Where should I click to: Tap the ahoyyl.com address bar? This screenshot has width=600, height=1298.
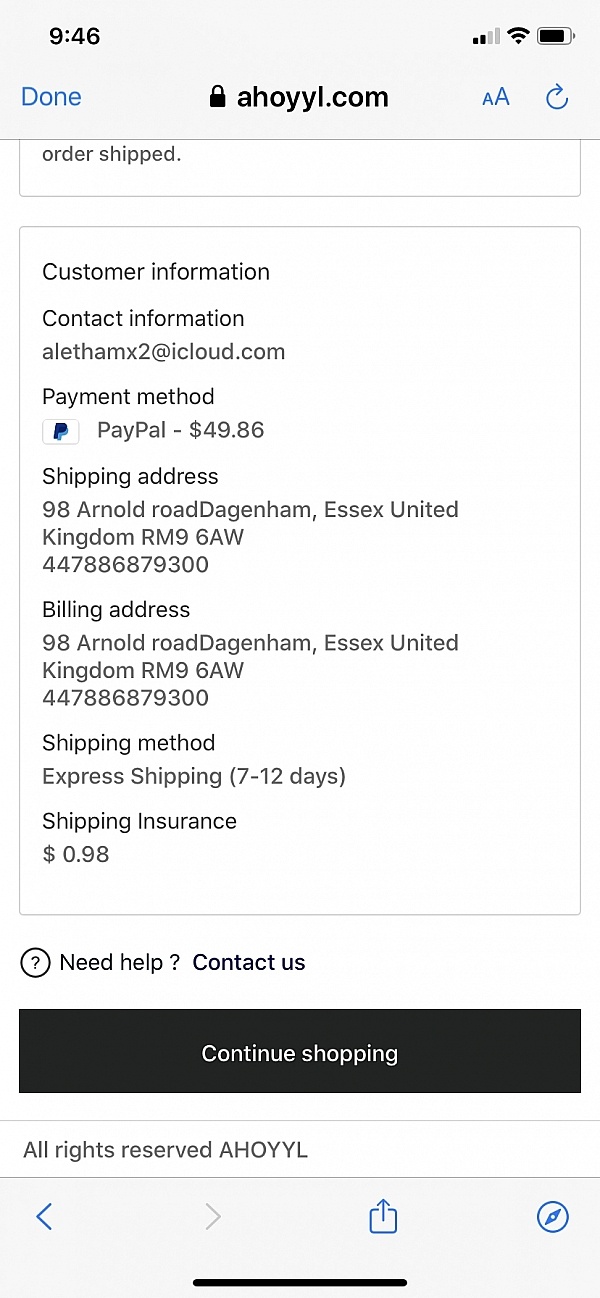point(298,97)
